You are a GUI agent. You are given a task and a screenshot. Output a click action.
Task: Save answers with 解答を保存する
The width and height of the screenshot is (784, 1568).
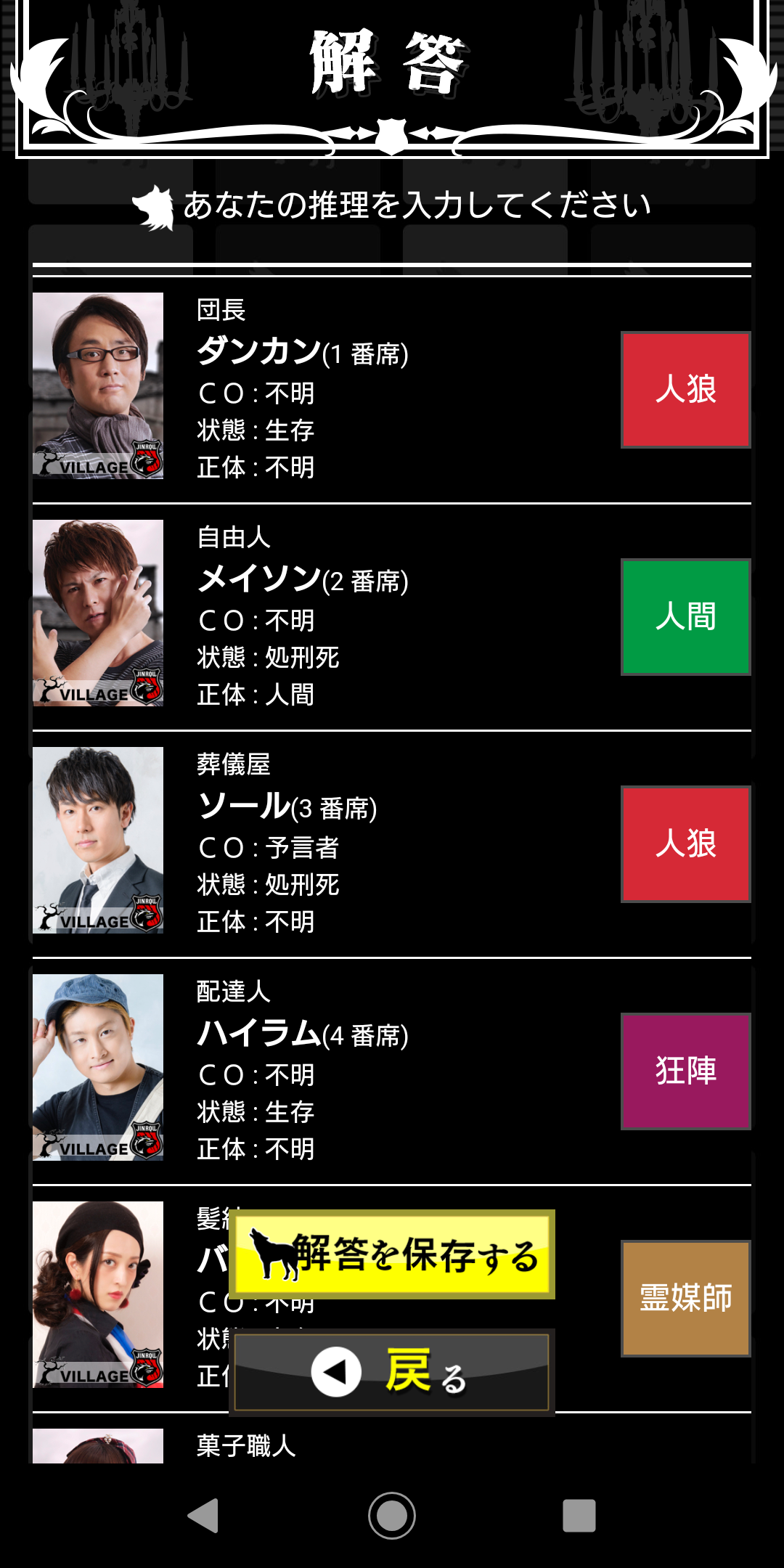click(392, 1254)
